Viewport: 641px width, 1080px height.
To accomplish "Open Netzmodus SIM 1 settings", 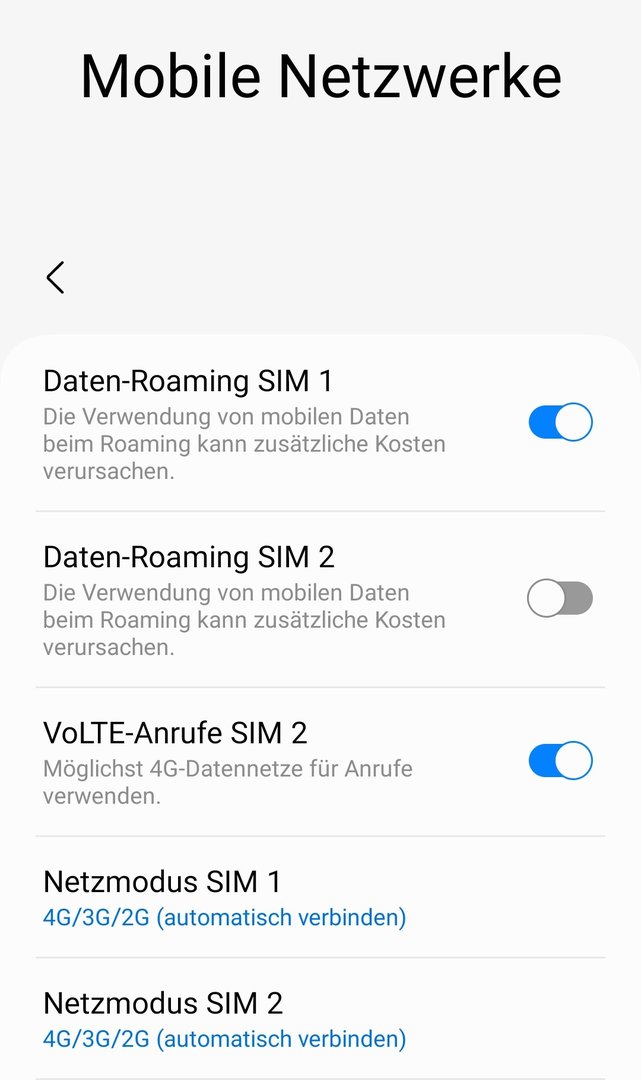I will (x=225, y=898).
